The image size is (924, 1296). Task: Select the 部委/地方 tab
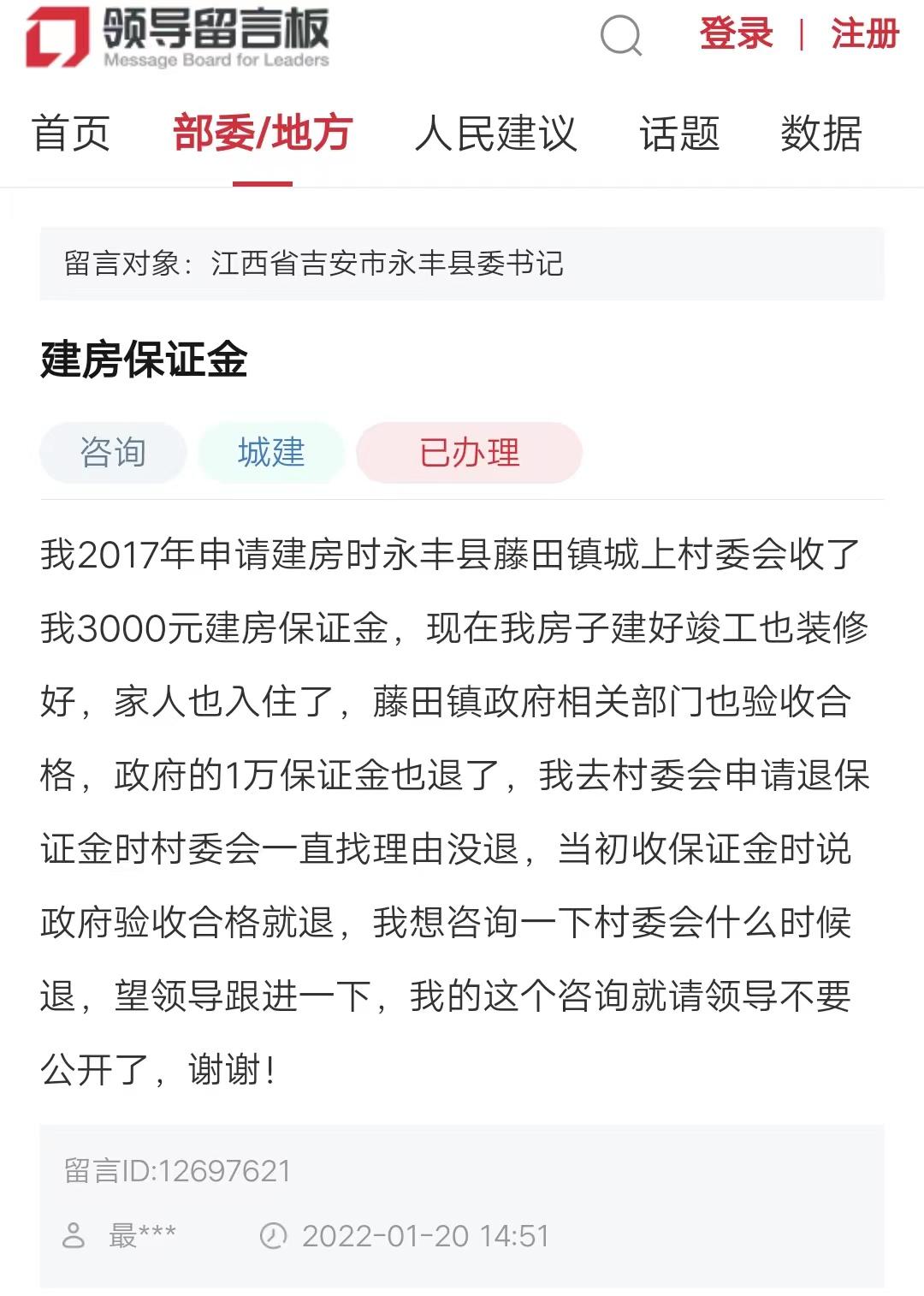[x=263, y=134]
